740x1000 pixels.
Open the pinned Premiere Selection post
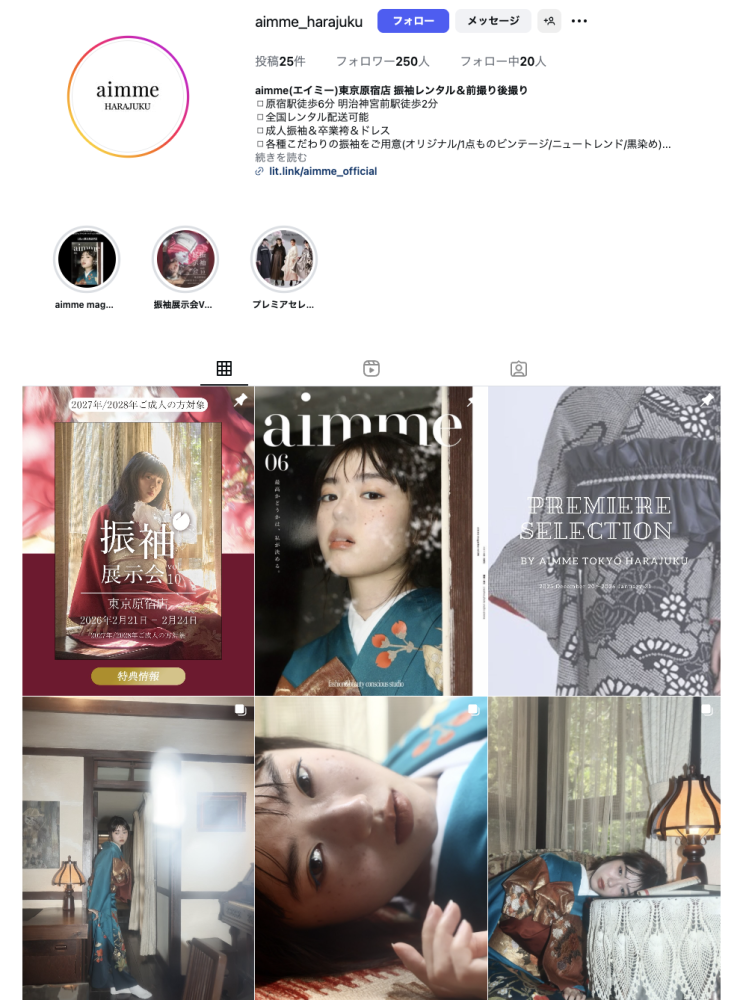604,540
